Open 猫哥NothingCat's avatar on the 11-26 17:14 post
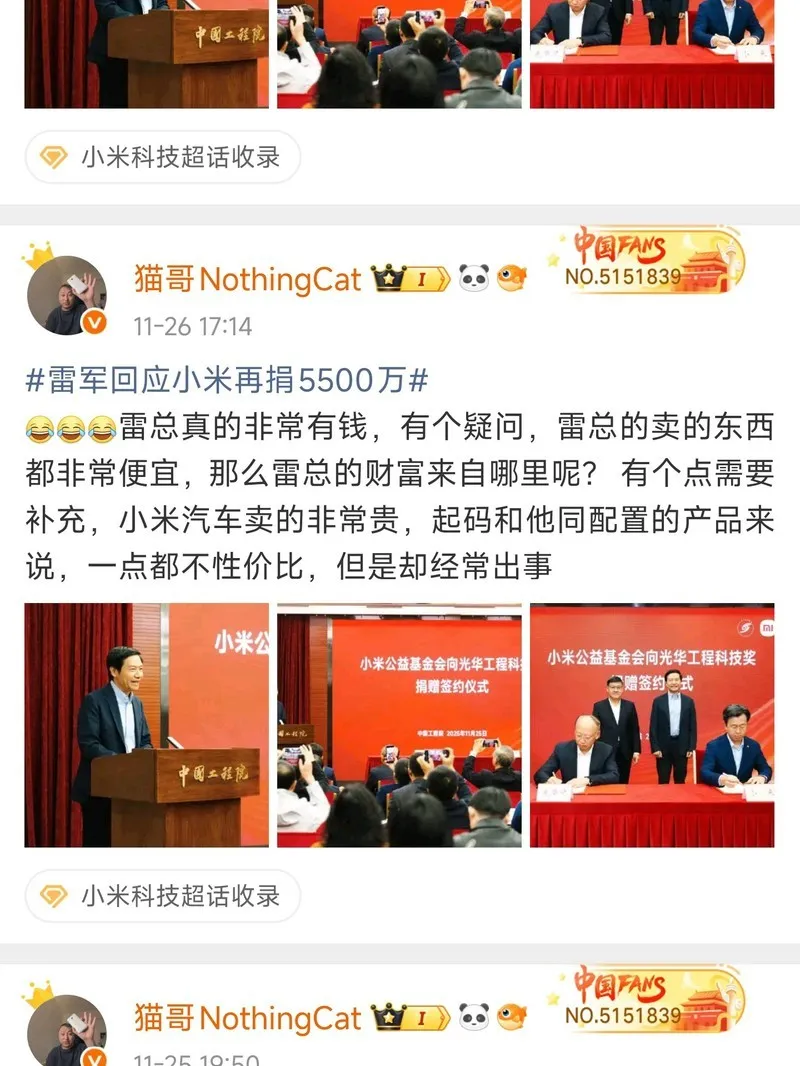Image resolution: width=800 pixels, height=1066 pixels. coord(66,296)
